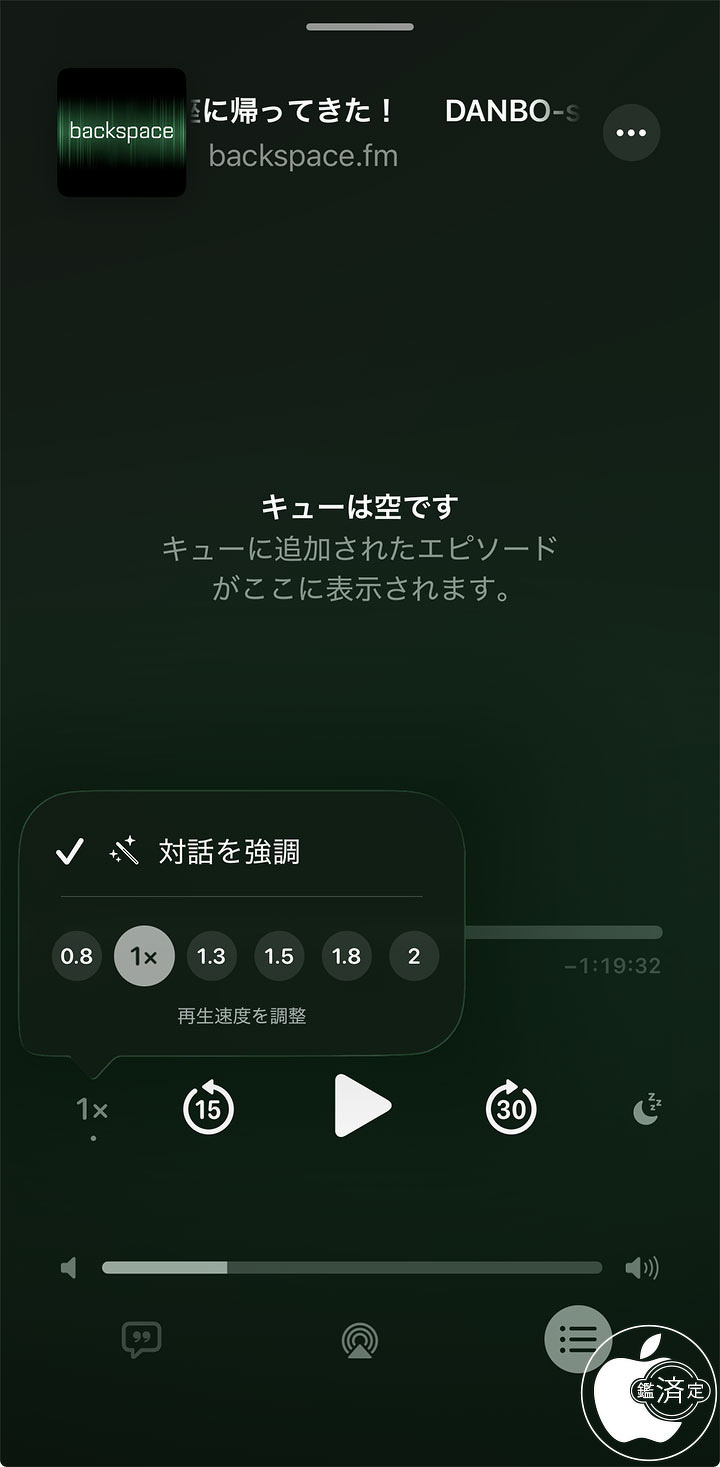
Task: Rewind 15 seconds
Action: (208, 1107)
